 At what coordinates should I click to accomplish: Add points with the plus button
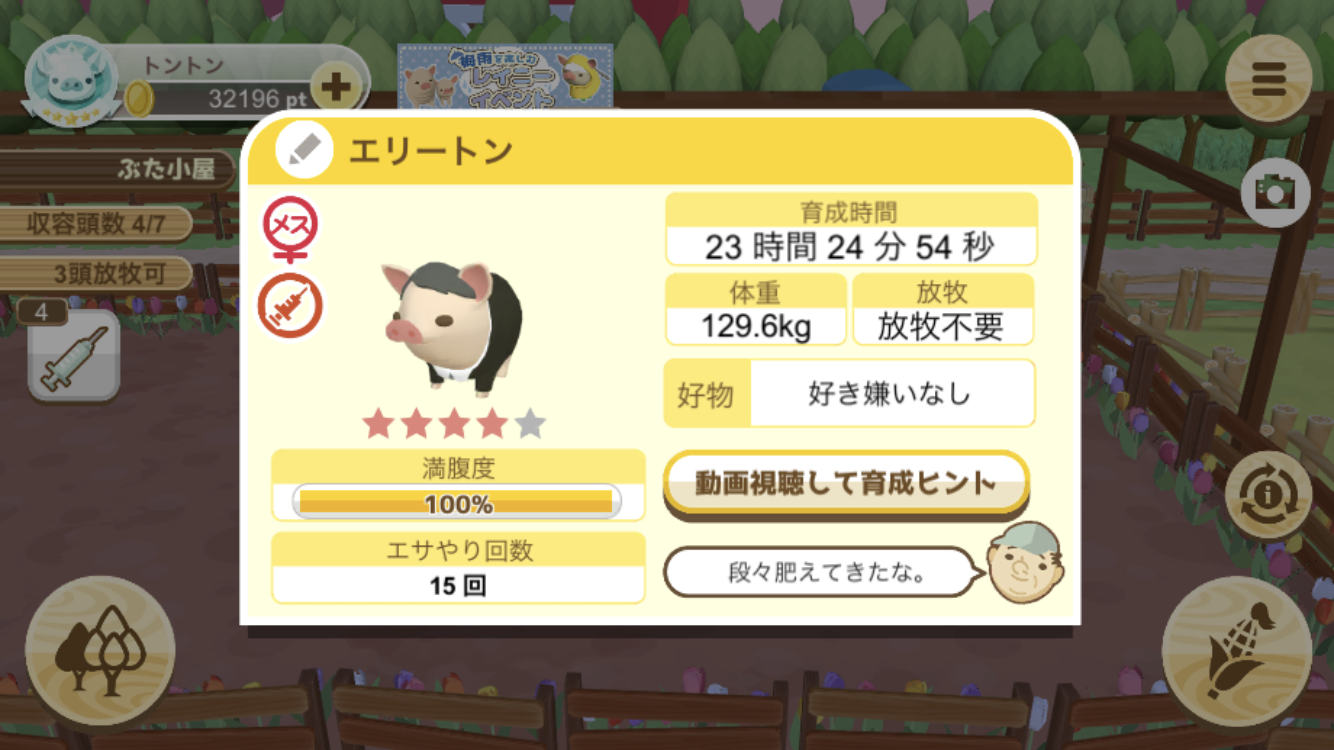335,87
